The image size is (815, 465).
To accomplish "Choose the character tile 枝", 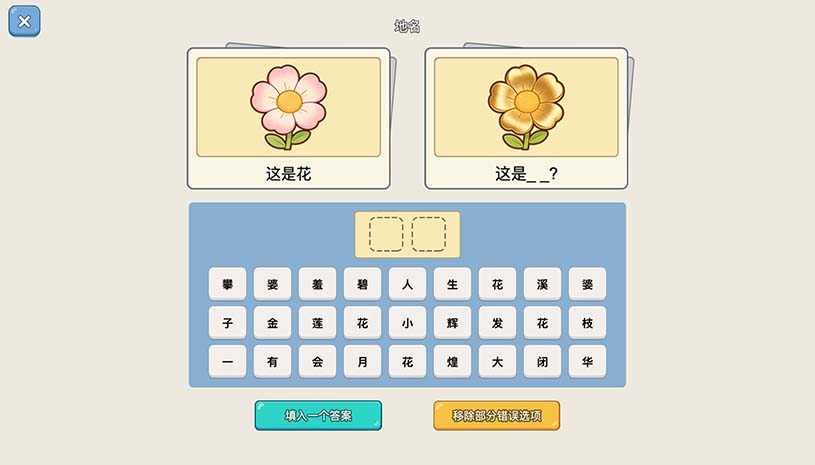I will [x=587, y=323].
